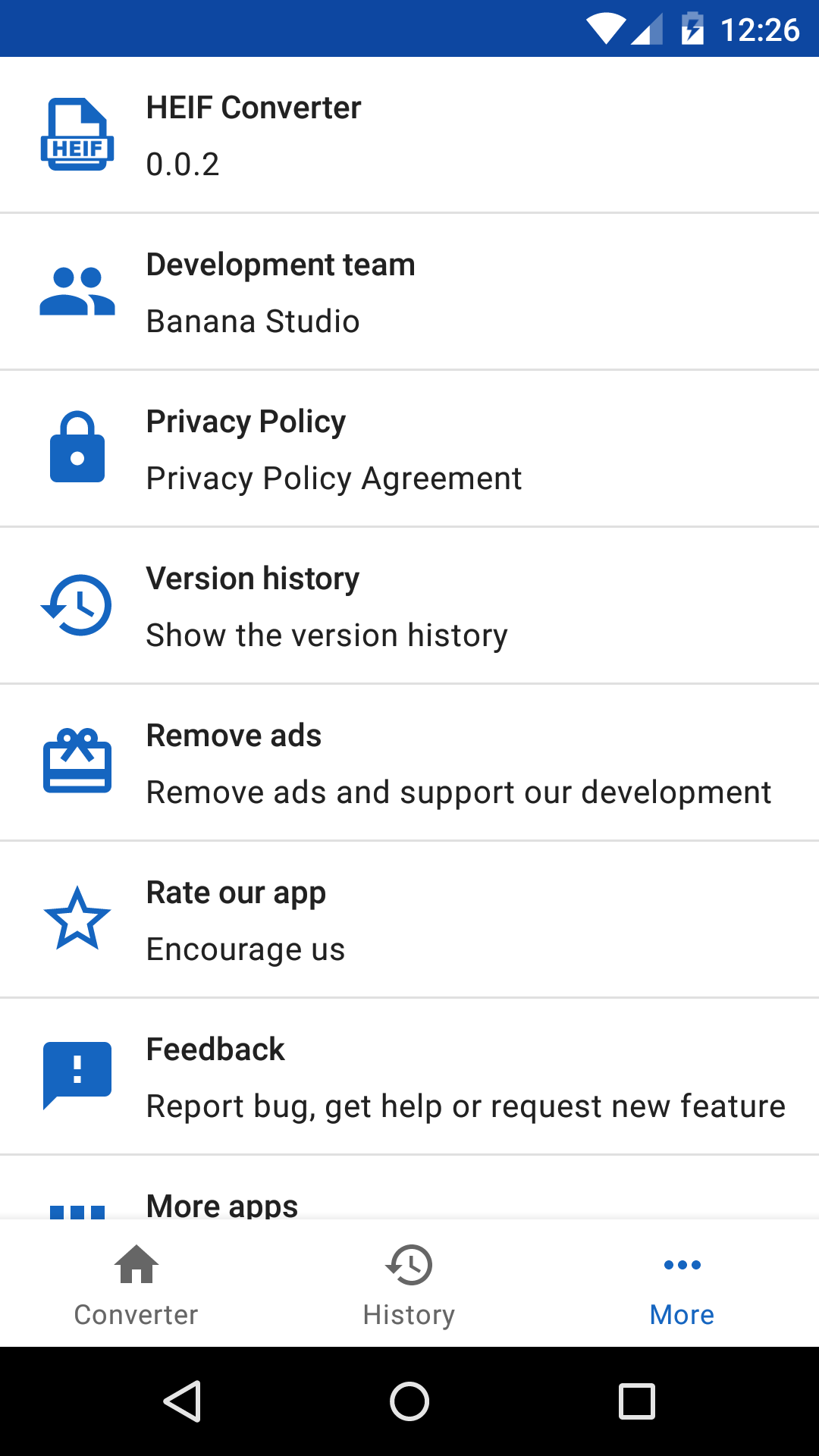Click the History tab clock icon
This screenshot has width=819, height=1456.
409,1265
